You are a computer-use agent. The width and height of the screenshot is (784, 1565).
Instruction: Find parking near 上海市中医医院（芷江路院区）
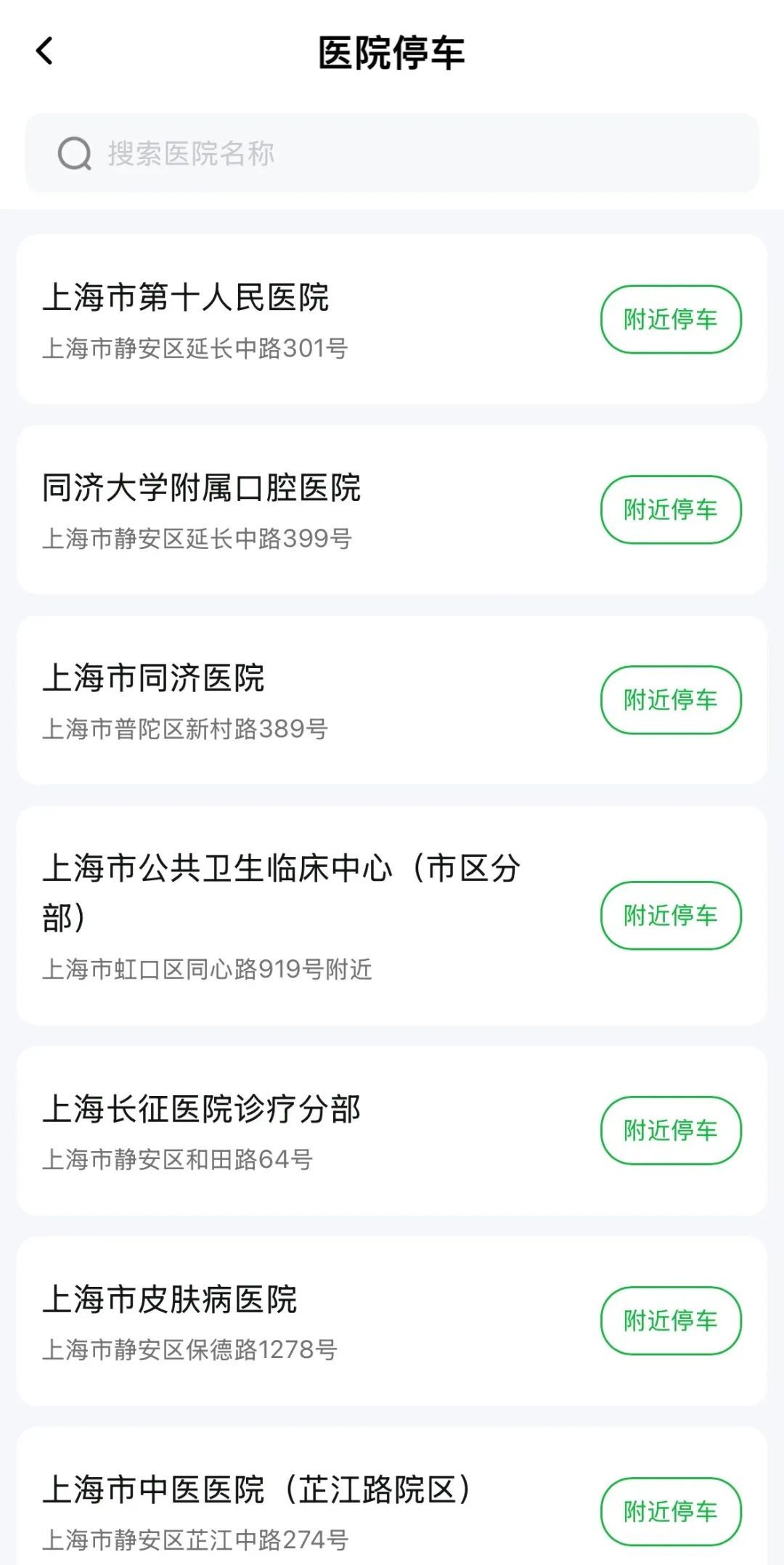671,1512
